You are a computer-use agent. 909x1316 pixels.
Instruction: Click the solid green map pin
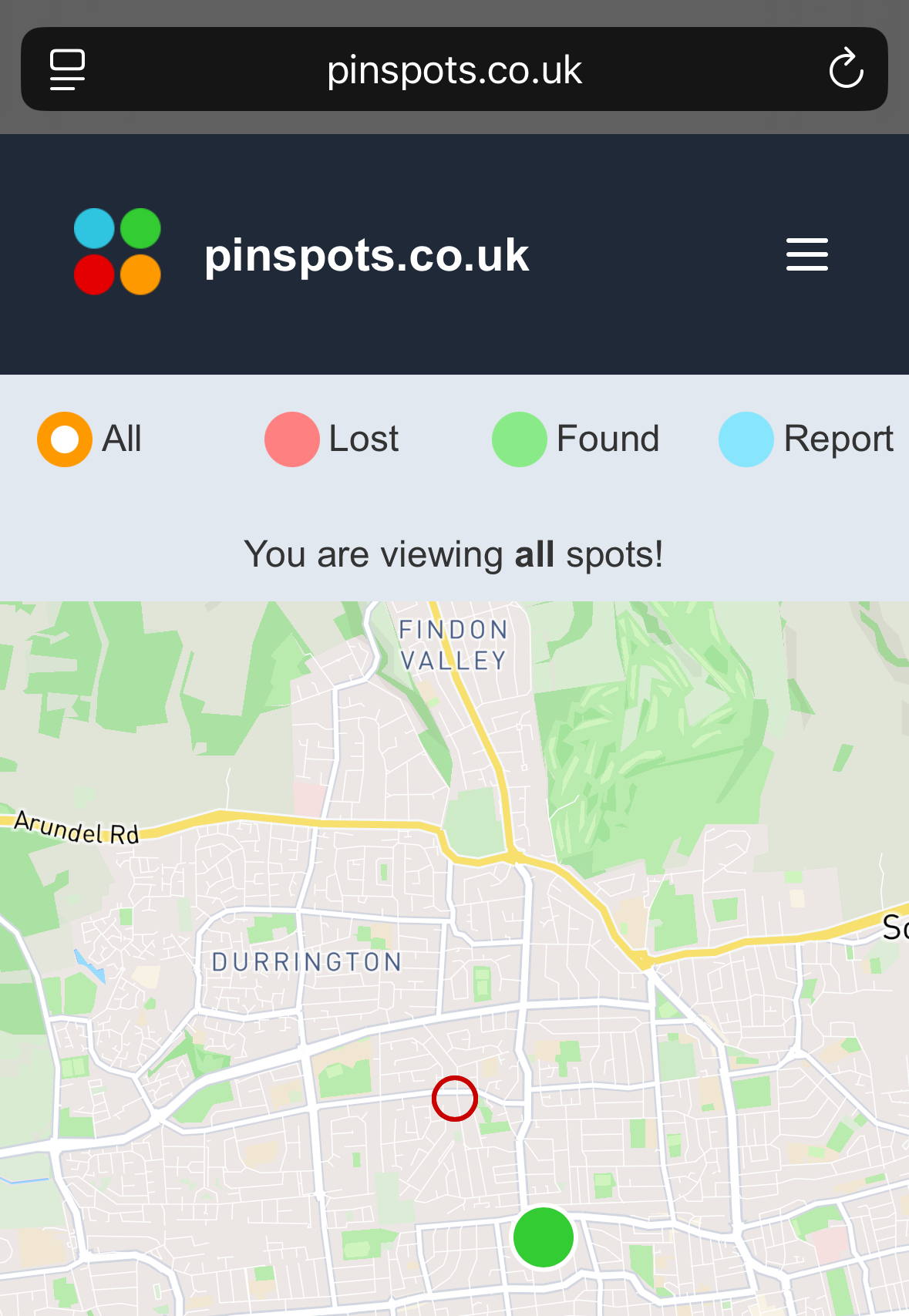(x=542, y=1237)
